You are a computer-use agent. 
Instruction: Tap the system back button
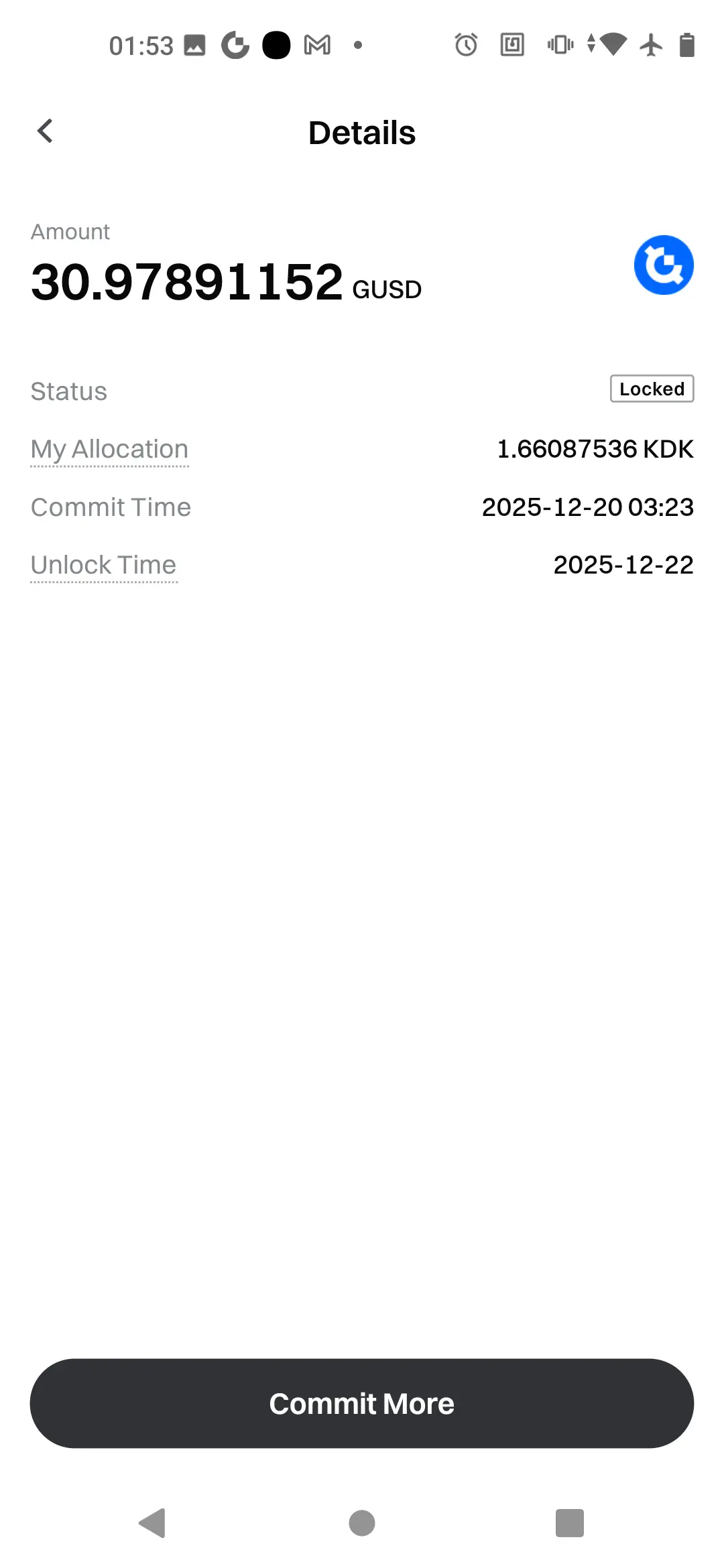tap(153, 1523)
